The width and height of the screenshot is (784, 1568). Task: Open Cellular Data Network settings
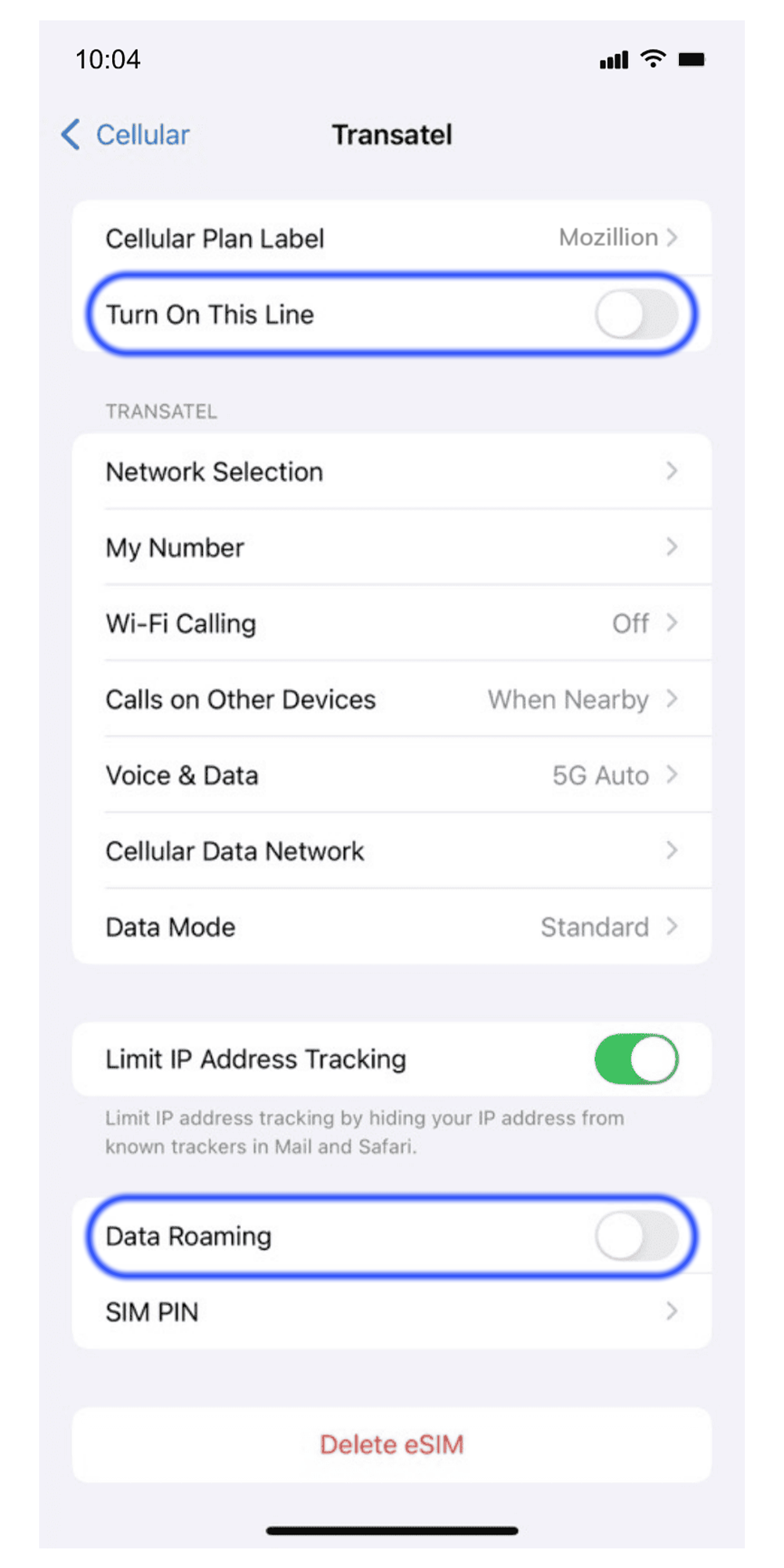click(390, 851)
